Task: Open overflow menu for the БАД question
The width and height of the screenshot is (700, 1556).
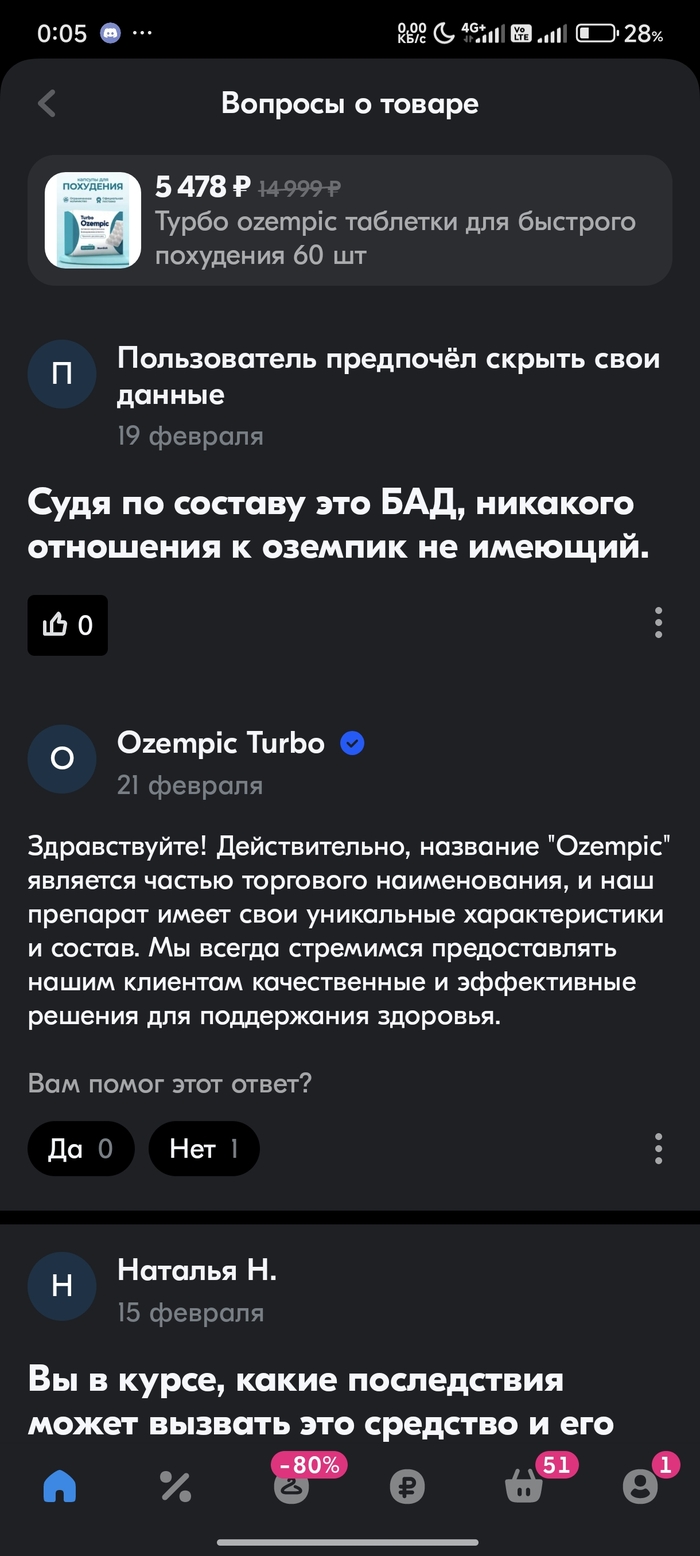Action: tap(658, 622)
